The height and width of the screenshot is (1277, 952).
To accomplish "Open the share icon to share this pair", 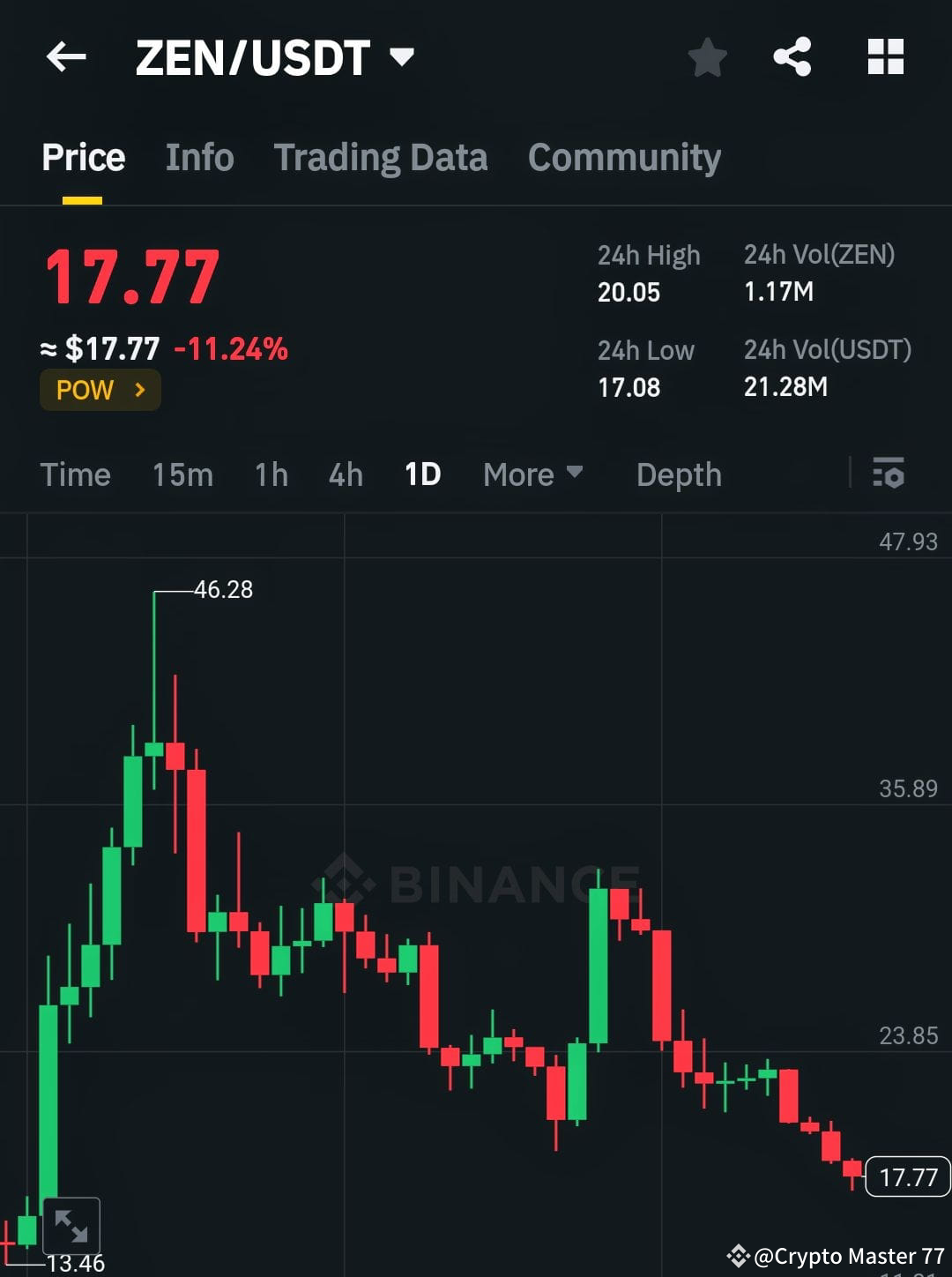I will 792,56.
